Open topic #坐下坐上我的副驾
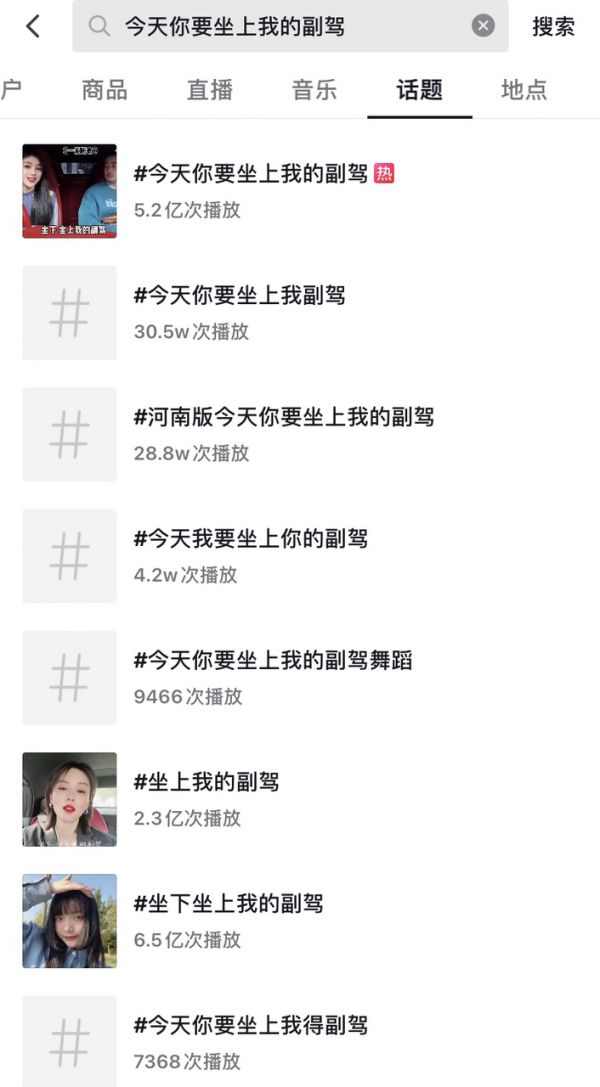Screen dimensions: 600x1087 coord(228,904)
